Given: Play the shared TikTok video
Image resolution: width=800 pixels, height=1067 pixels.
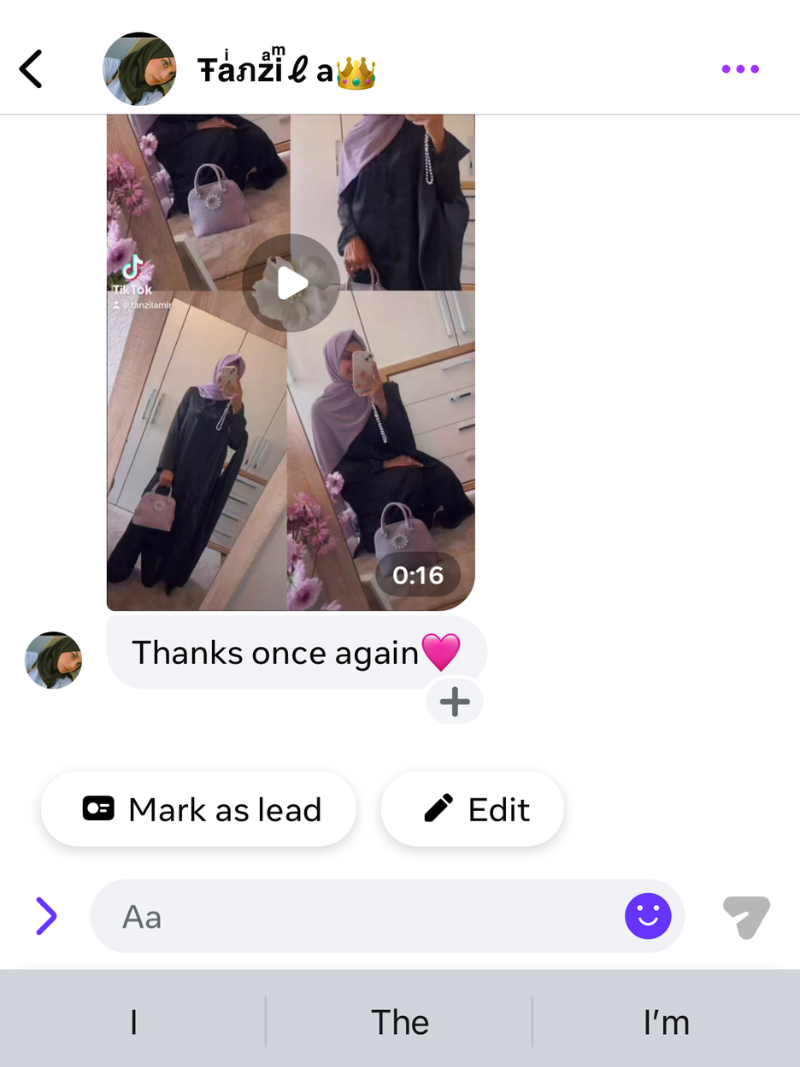Looking at the screenshot, I should [x=291, y=283].
